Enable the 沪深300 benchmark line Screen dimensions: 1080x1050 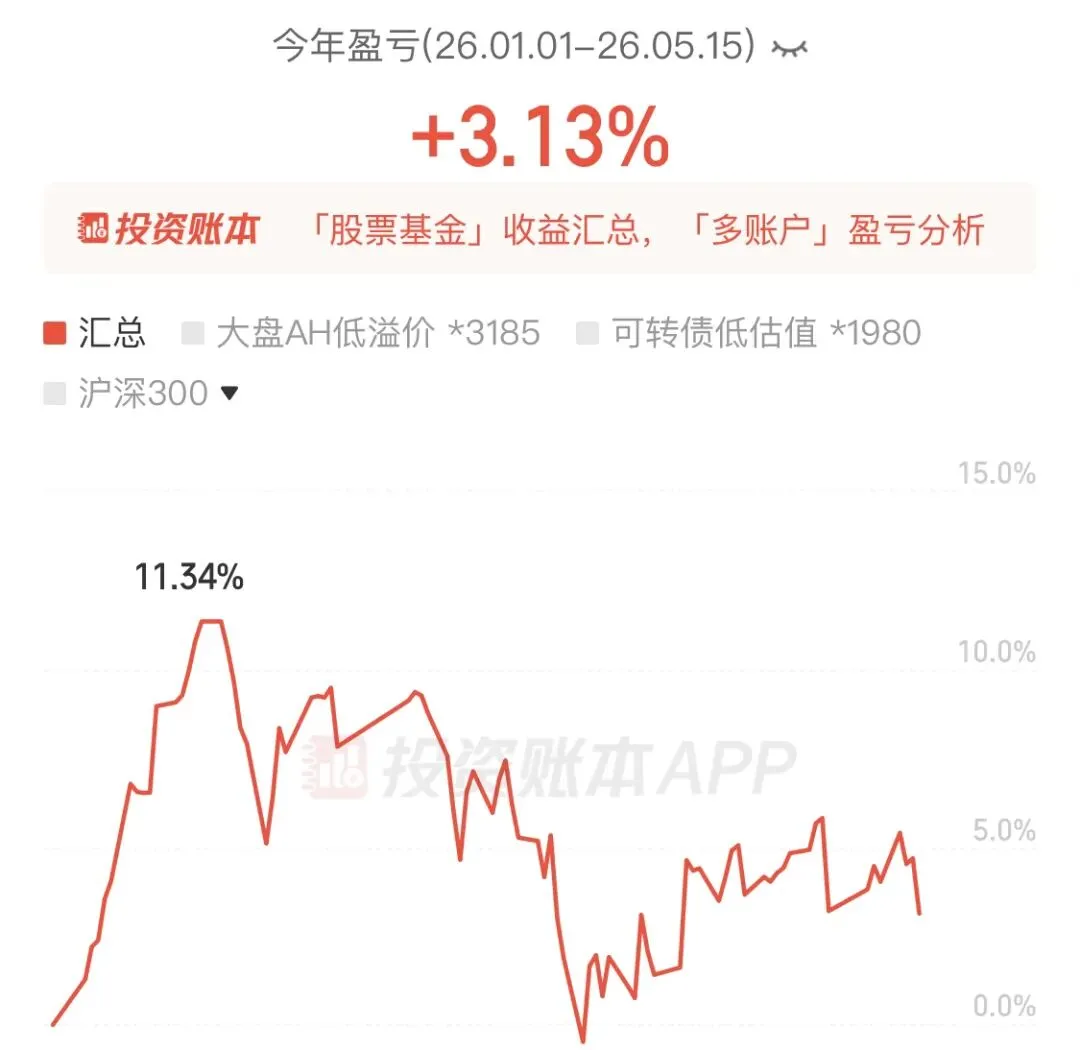[126, 393]
